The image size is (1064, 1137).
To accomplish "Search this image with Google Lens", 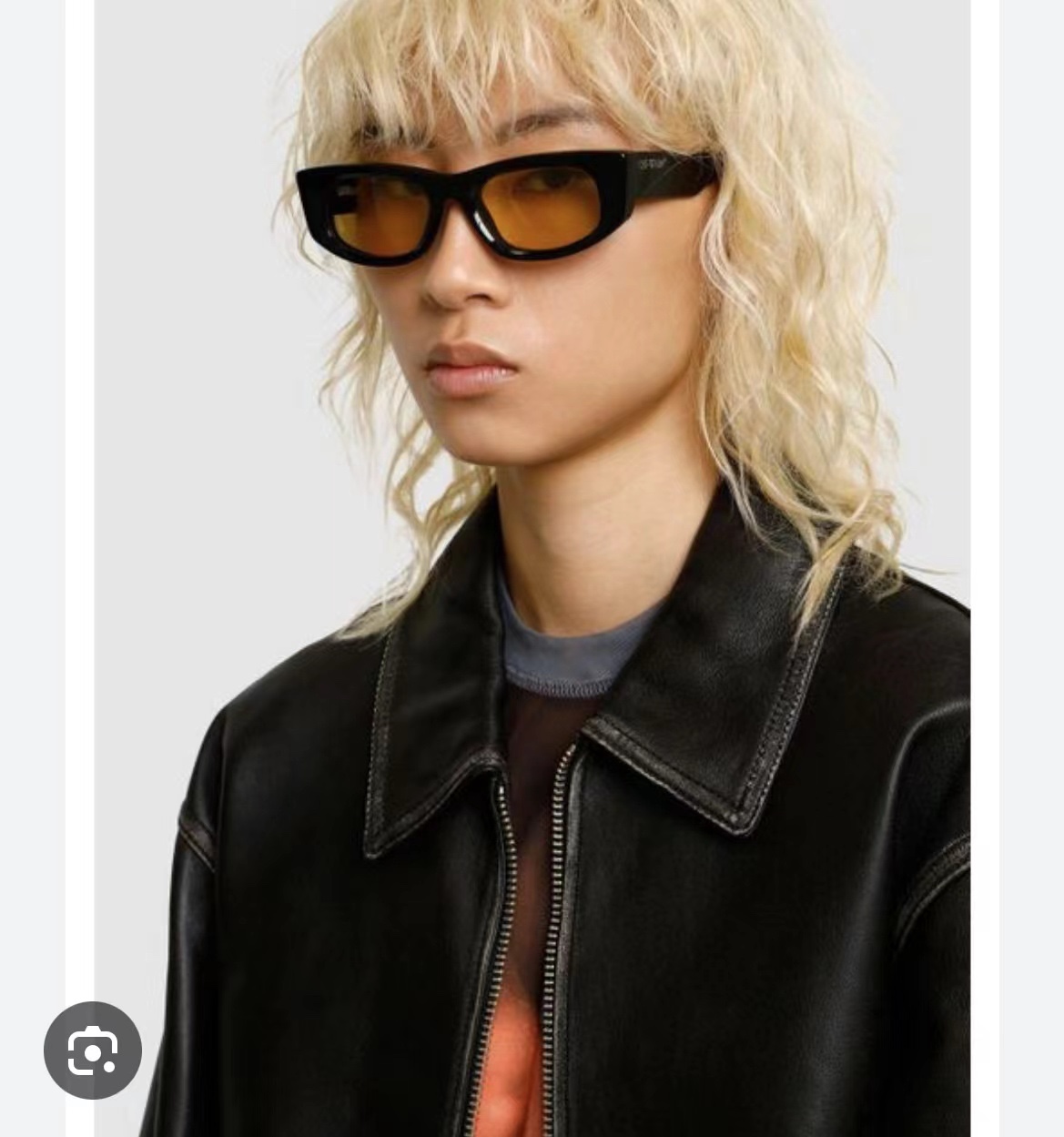I will coord(93,1050).
